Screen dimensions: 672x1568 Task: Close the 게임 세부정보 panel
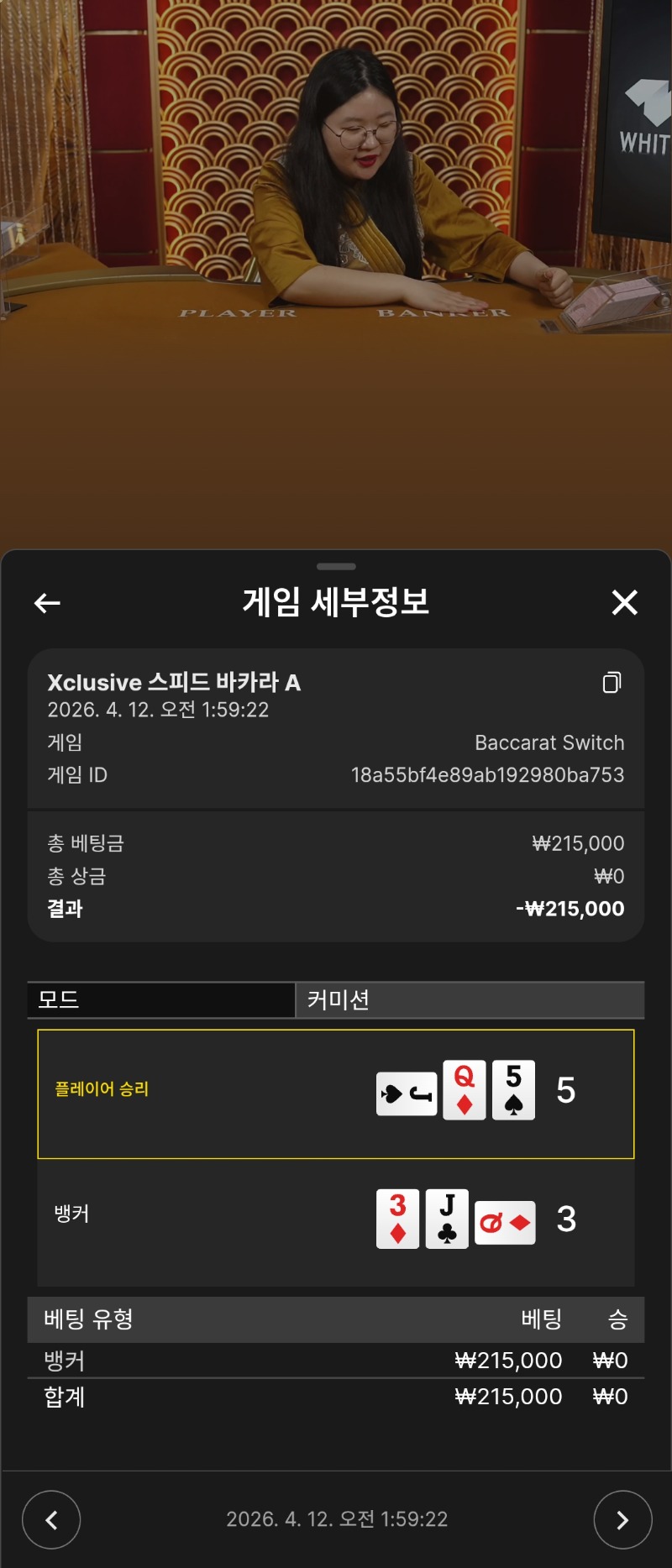point(624,602)
